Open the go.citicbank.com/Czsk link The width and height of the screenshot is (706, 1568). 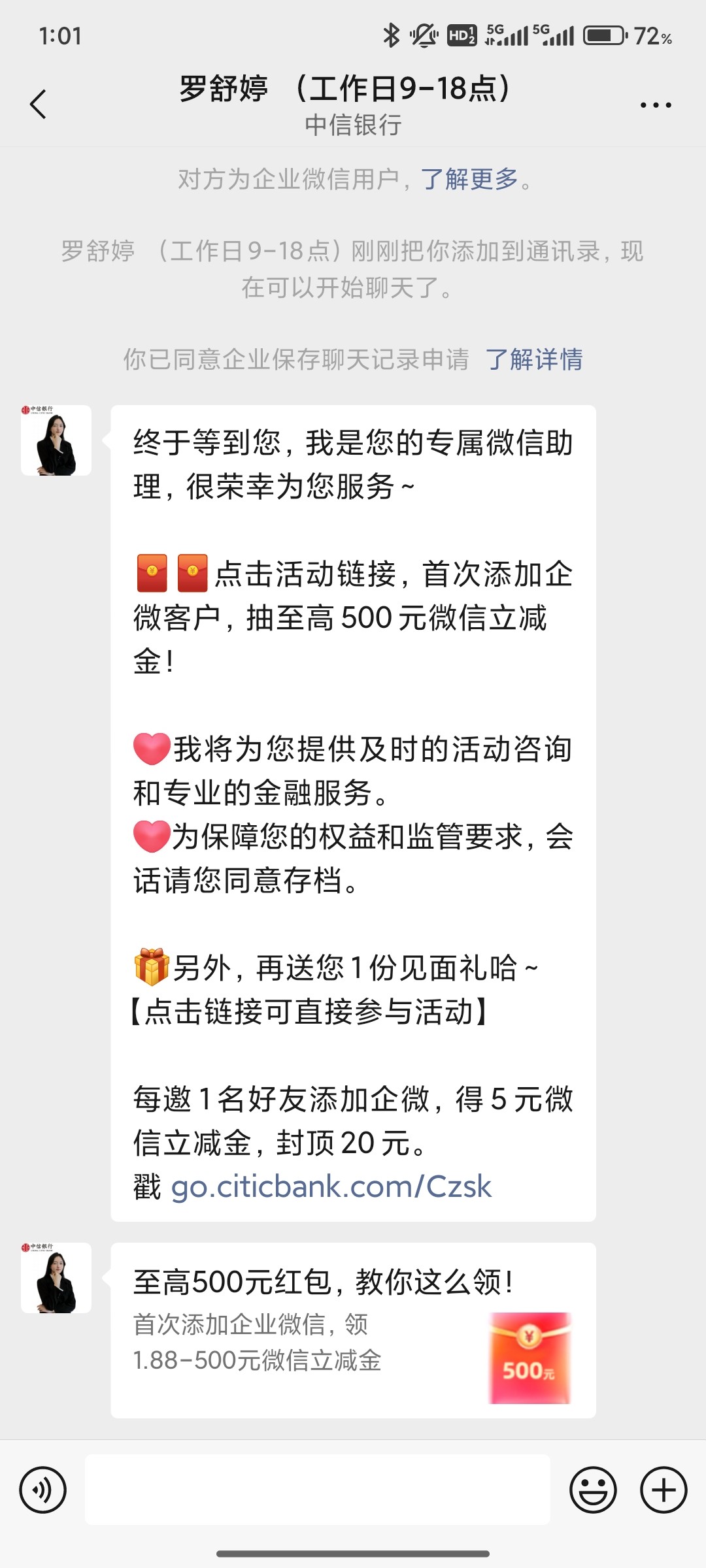point(331,1187)
